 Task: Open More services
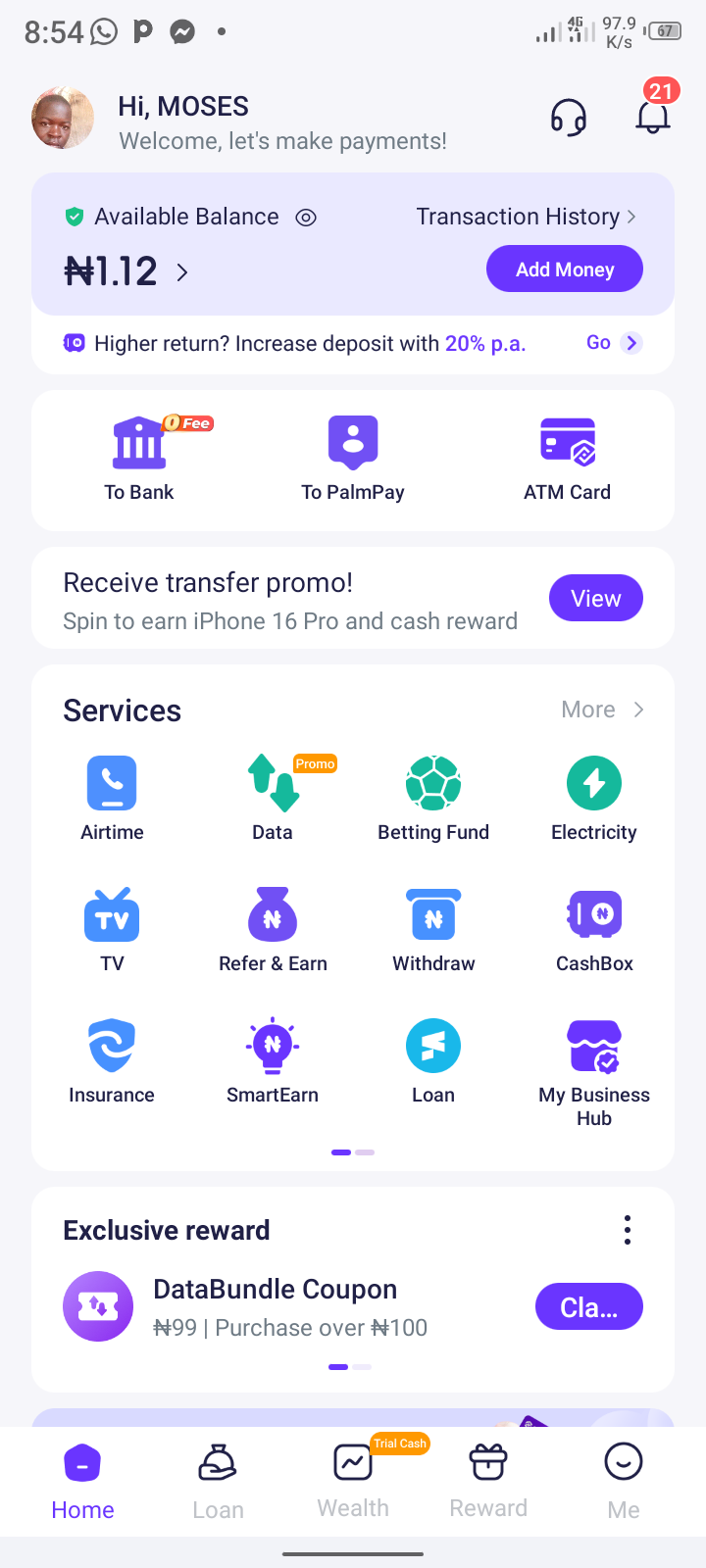point(601,710)
